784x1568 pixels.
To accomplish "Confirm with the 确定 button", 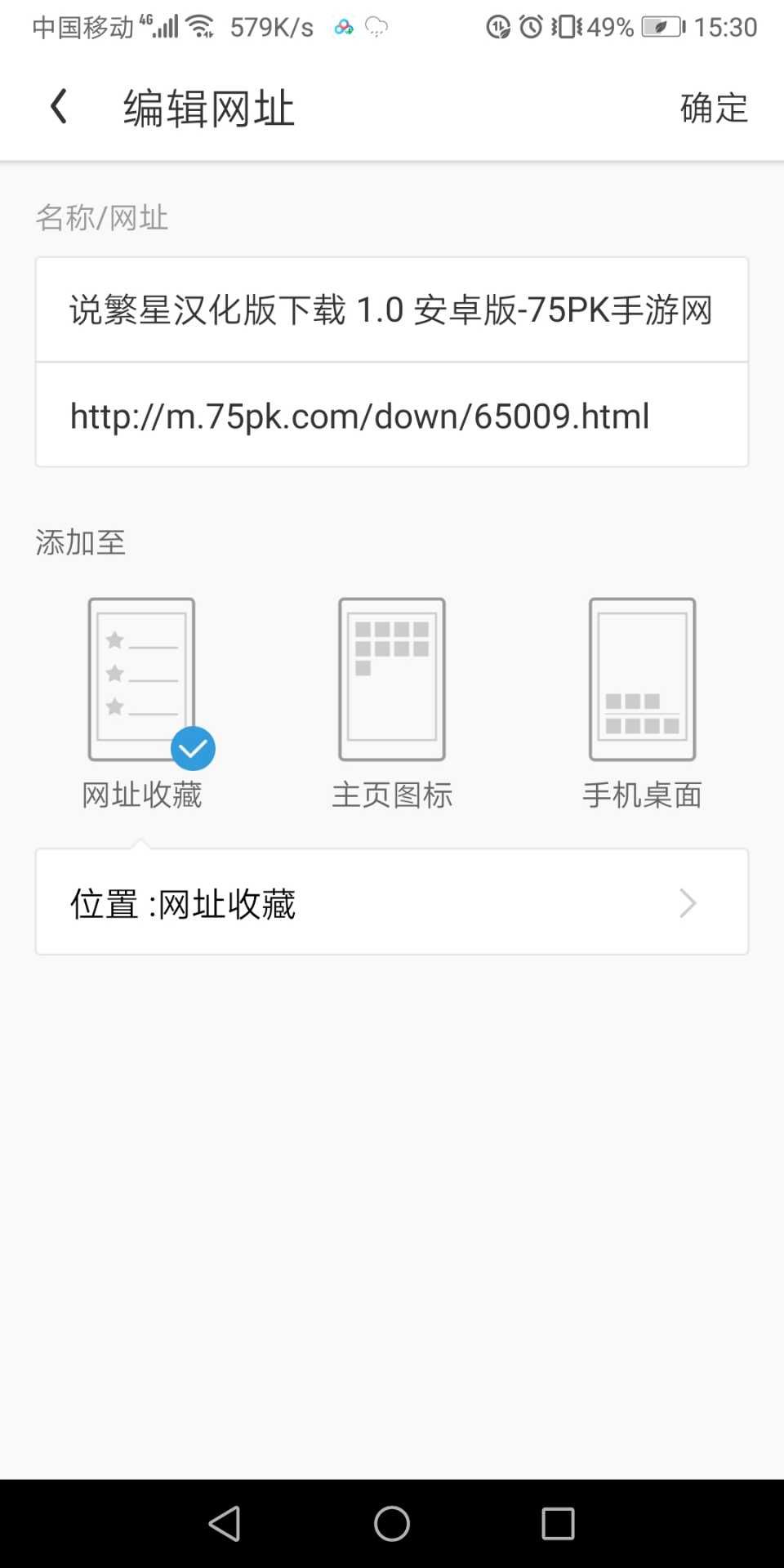I will point(714,108).
